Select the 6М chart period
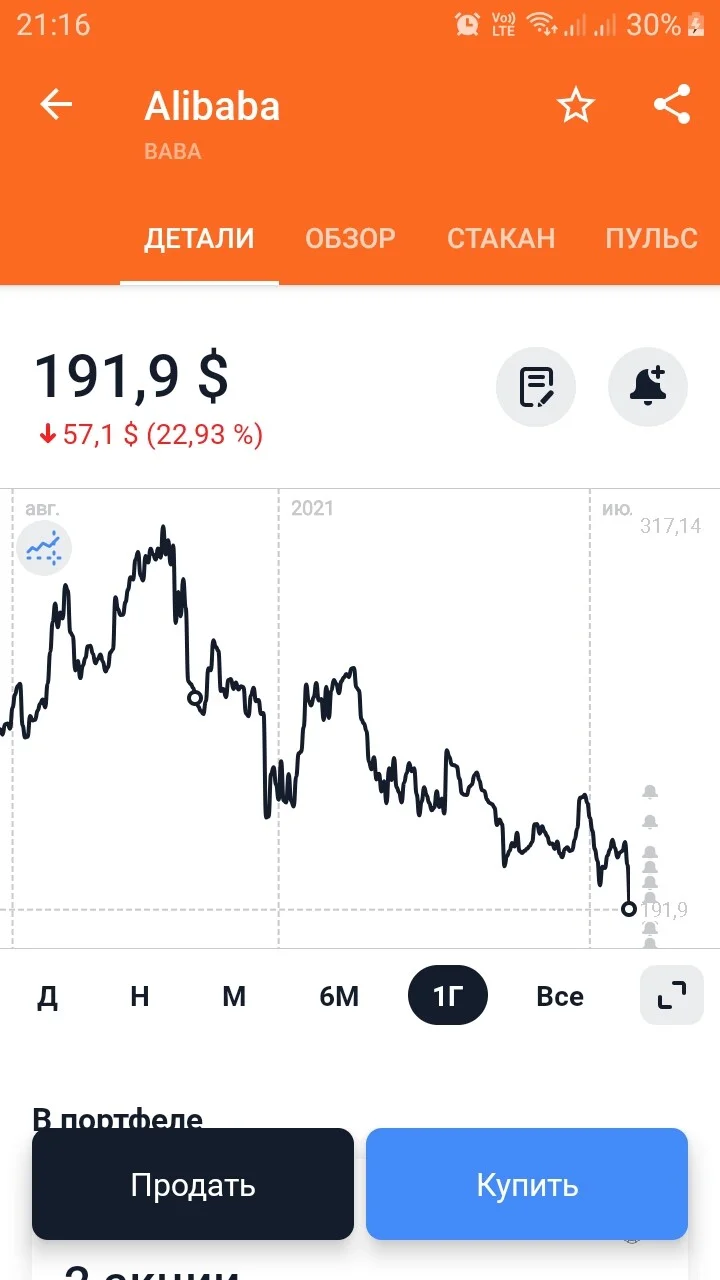This screenshot has height=1280, width=720. point(339,996)
